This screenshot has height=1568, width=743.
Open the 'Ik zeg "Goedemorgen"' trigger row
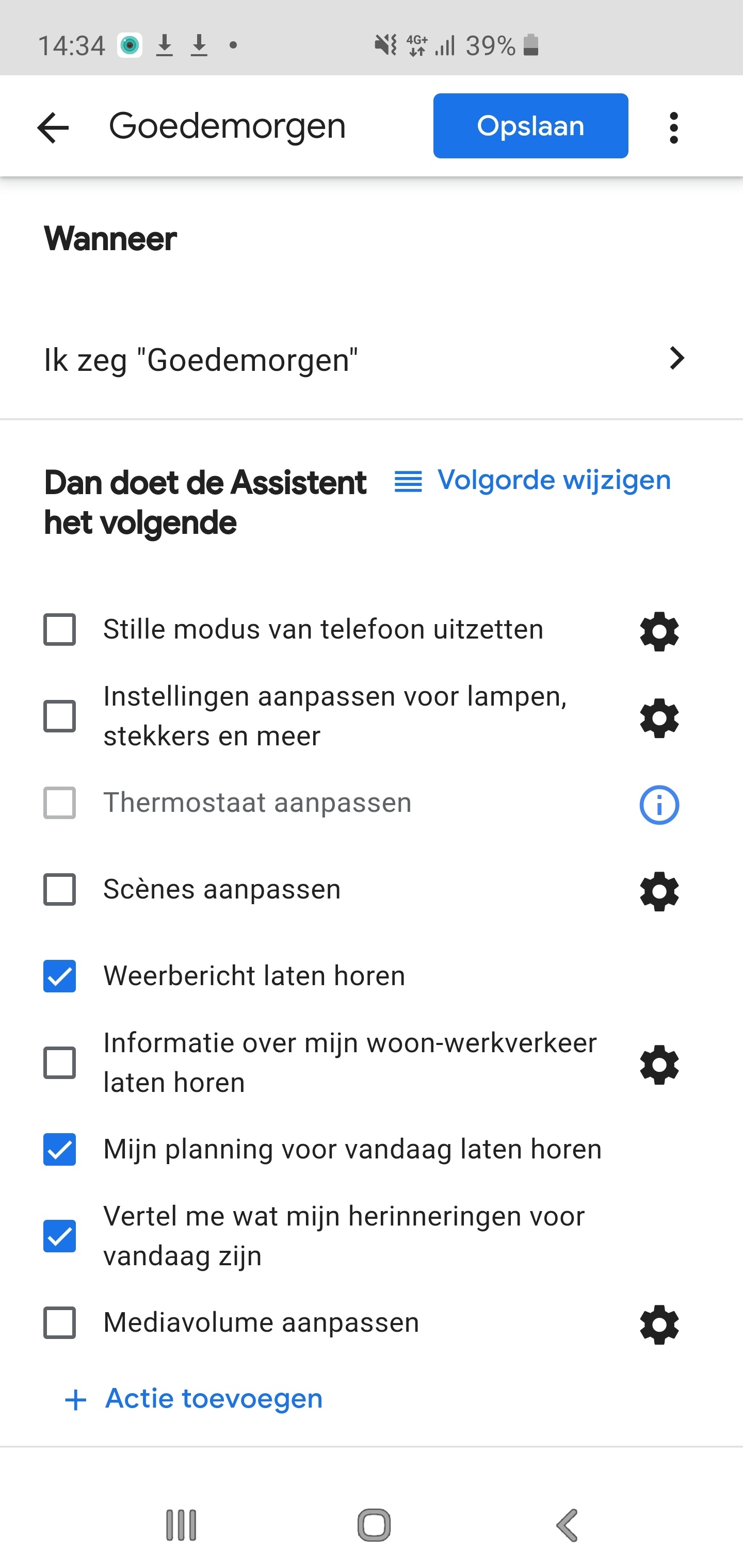click(365, 359)
